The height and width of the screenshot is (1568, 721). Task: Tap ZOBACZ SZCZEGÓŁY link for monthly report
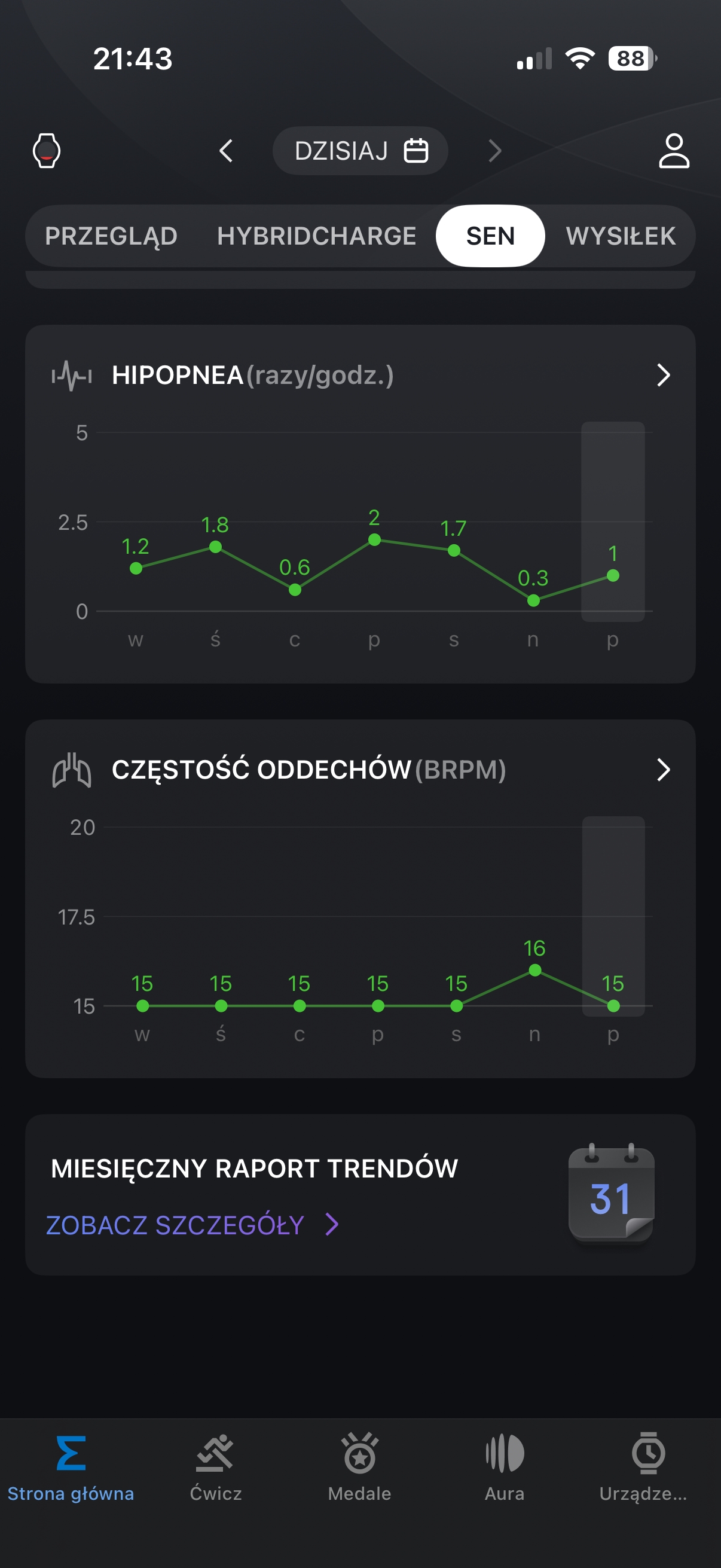pos(193,1225)
